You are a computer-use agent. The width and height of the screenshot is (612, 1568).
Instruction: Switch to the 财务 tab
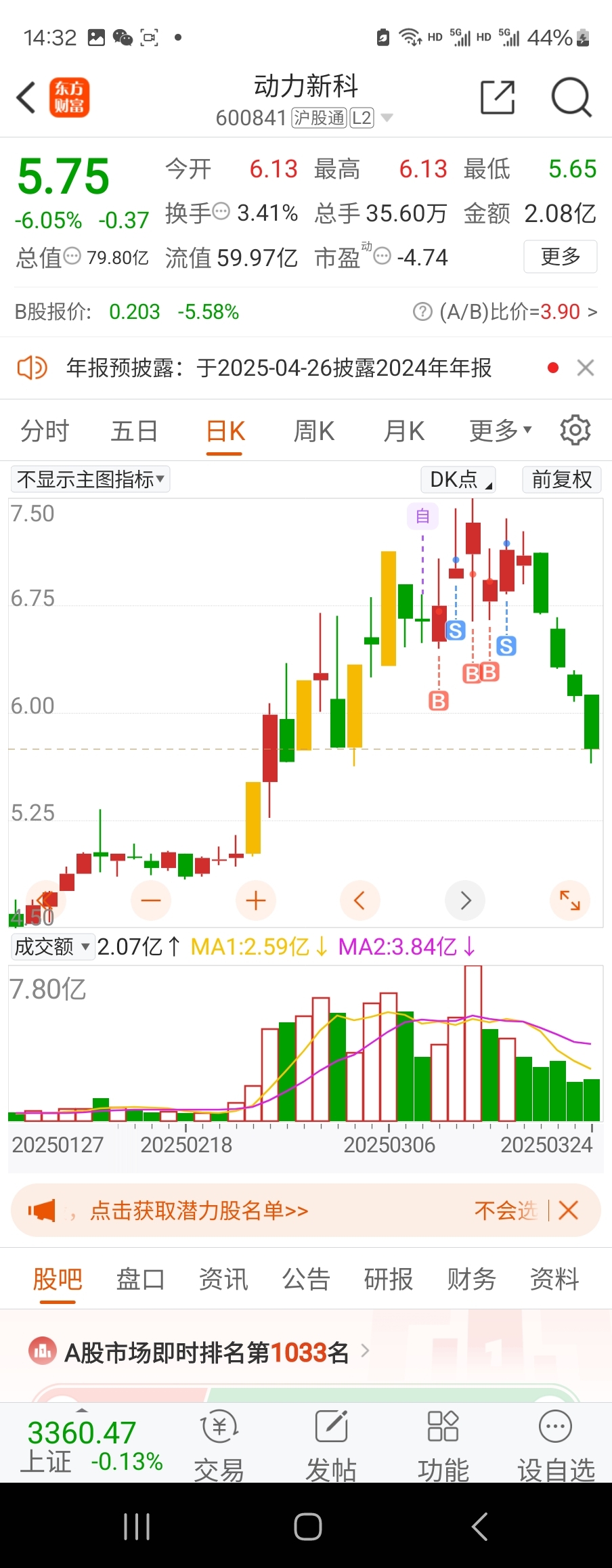(471, 1280)
